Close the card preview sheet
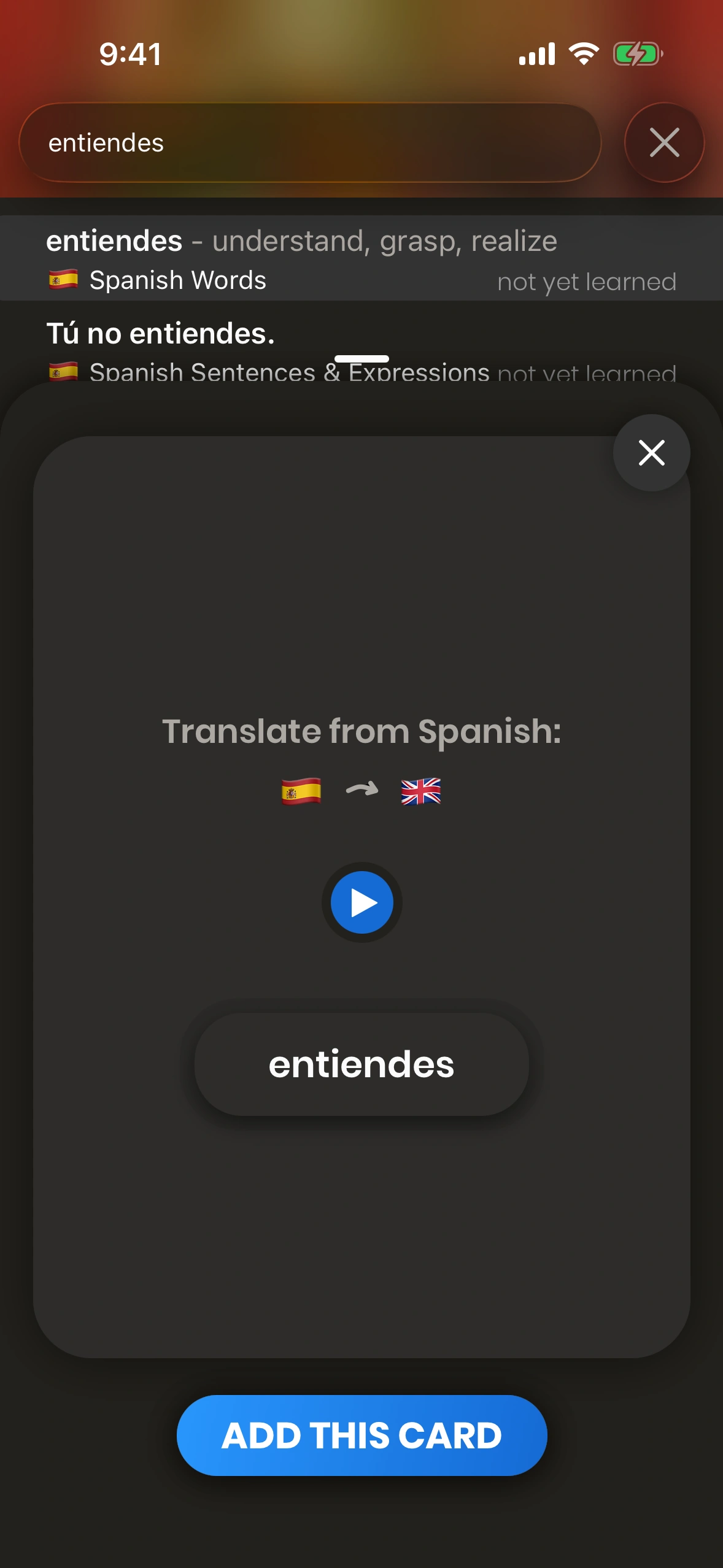Image resolution: width=723 pixels, height=1568 pixels. tap(651, 453)
